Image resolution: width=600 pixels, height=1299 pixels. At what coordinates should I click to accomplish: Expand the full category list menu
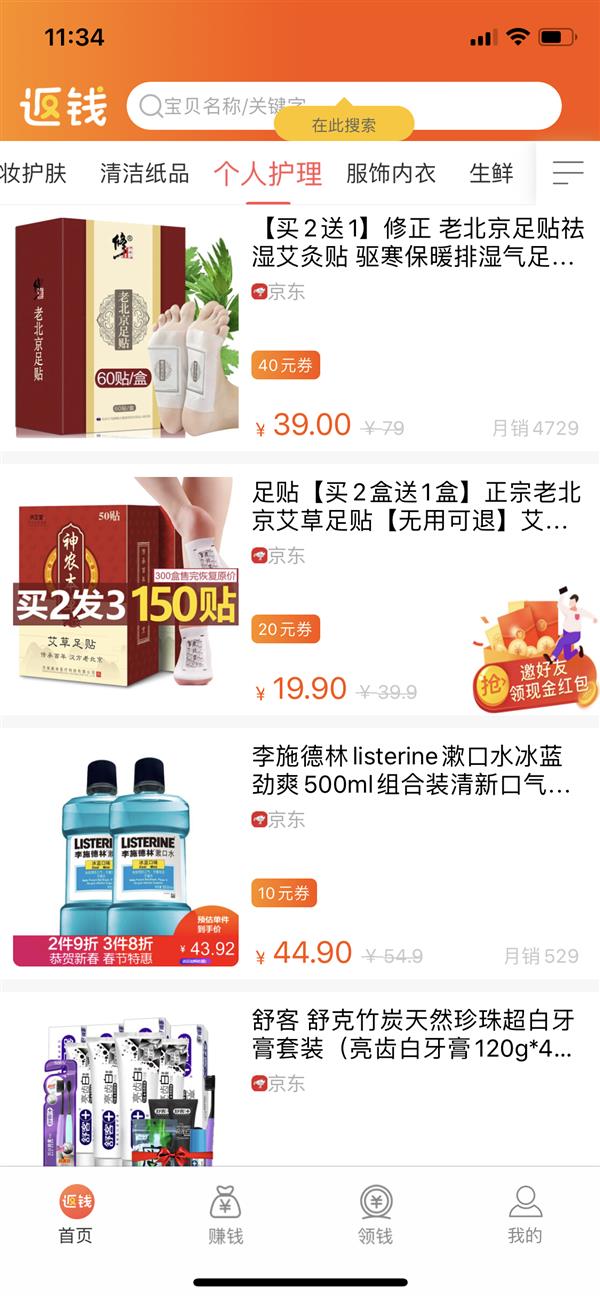coord(568,173)
